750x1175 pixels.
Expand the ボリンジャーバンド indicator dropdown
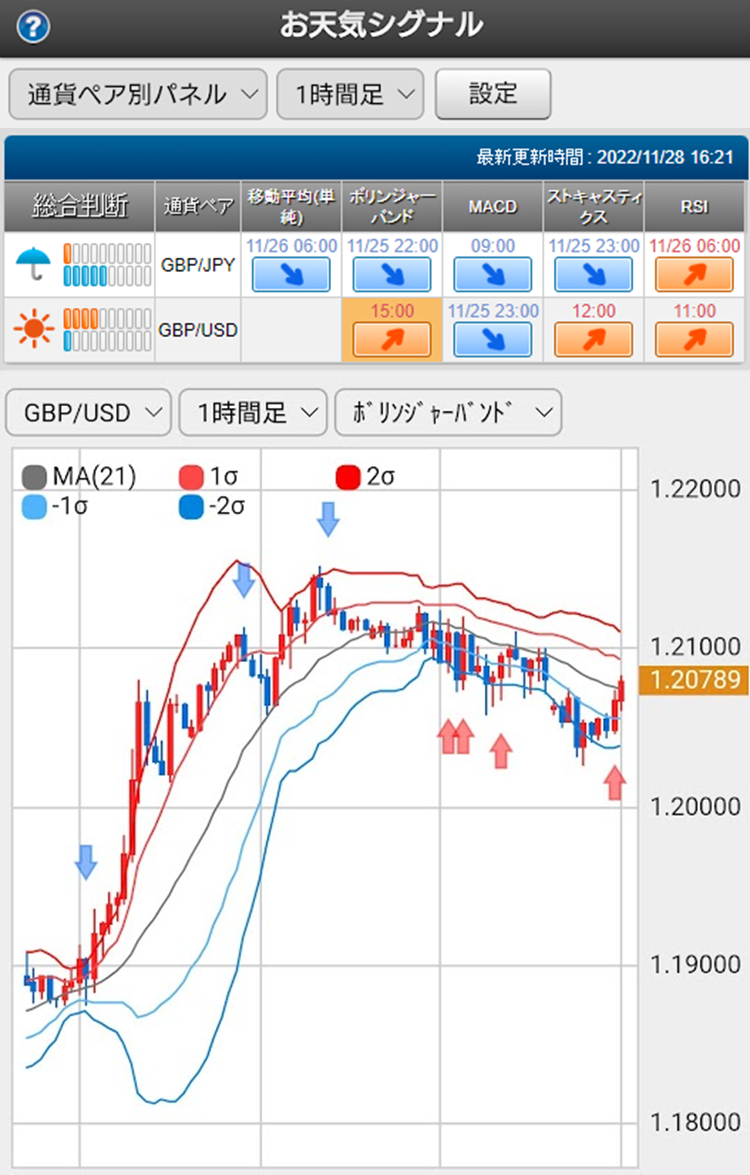[x=447, y=412]
